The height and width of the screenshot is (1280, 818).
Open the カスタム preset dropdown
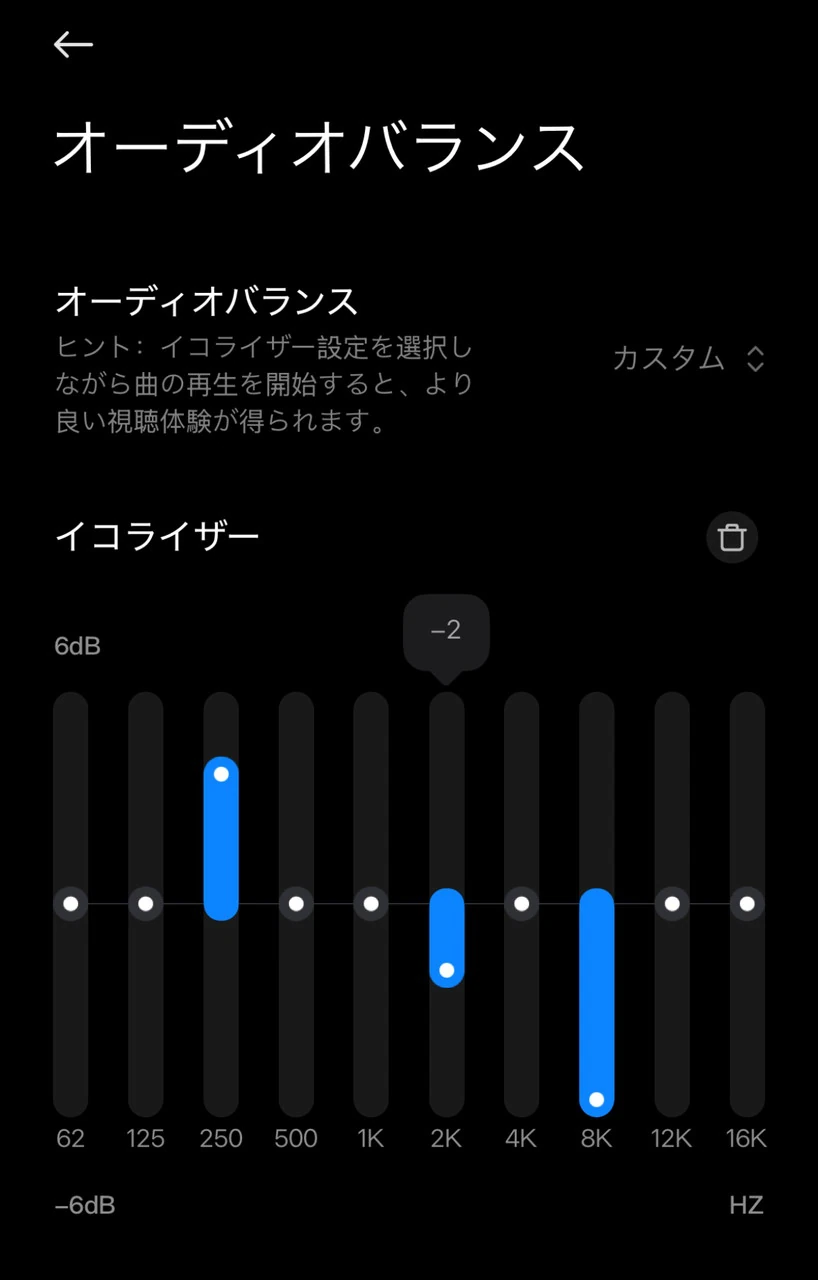click(688, 358)
